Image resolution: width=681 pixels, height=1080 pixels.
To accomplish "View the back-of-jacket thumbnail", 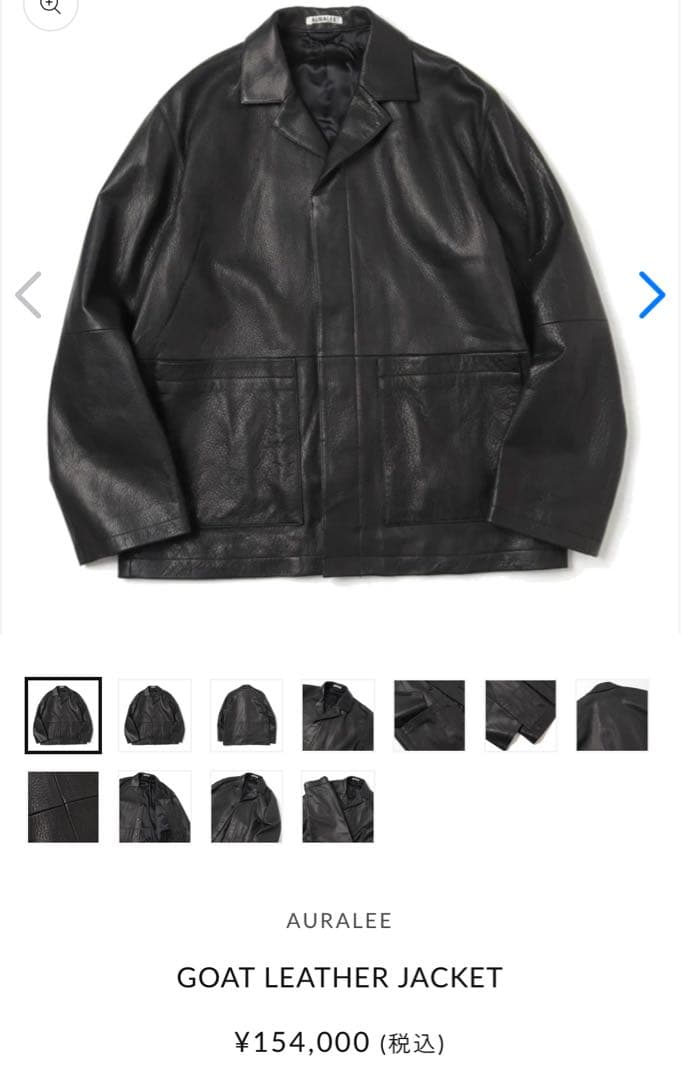I will (x=246, y=715).
